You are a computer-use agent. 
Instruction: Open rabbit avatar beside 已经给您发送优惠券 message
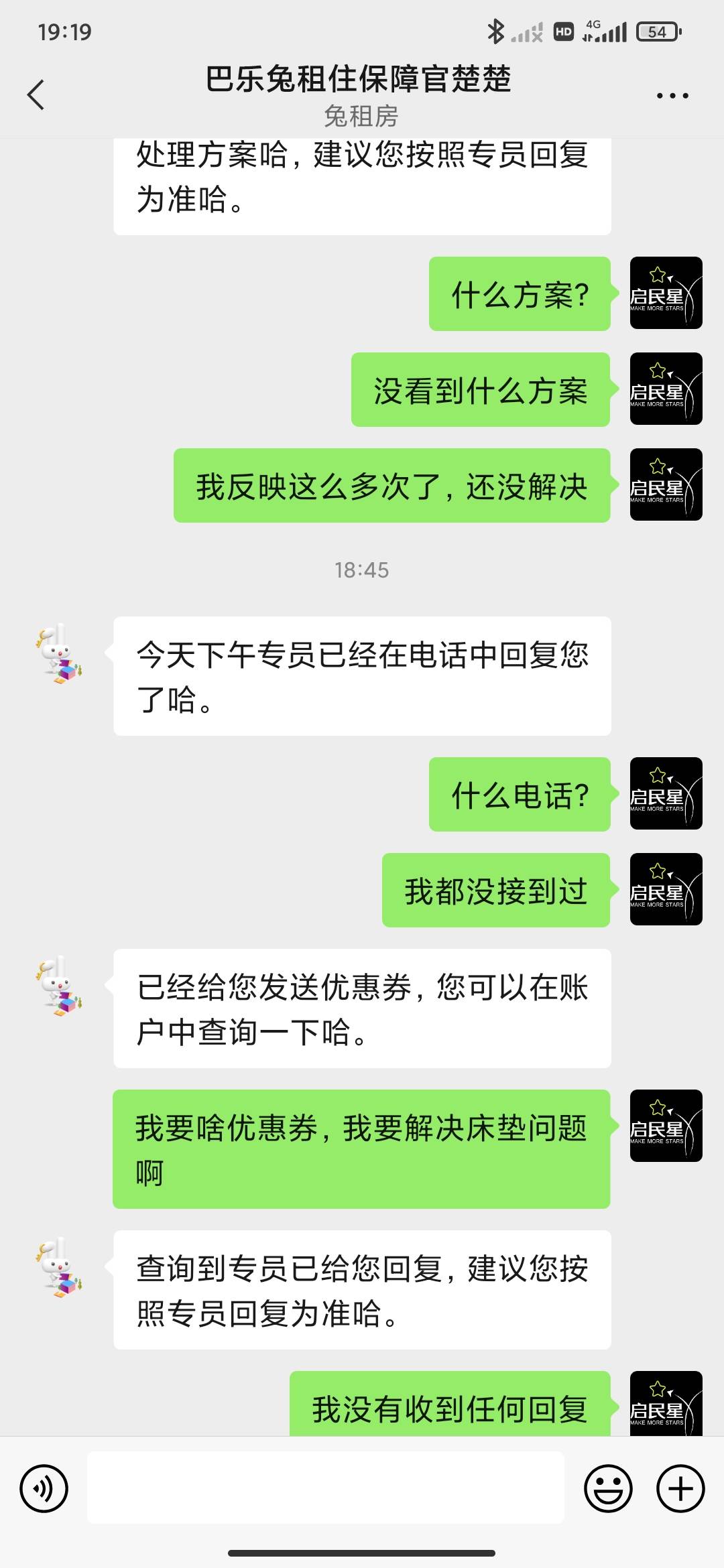60,986
